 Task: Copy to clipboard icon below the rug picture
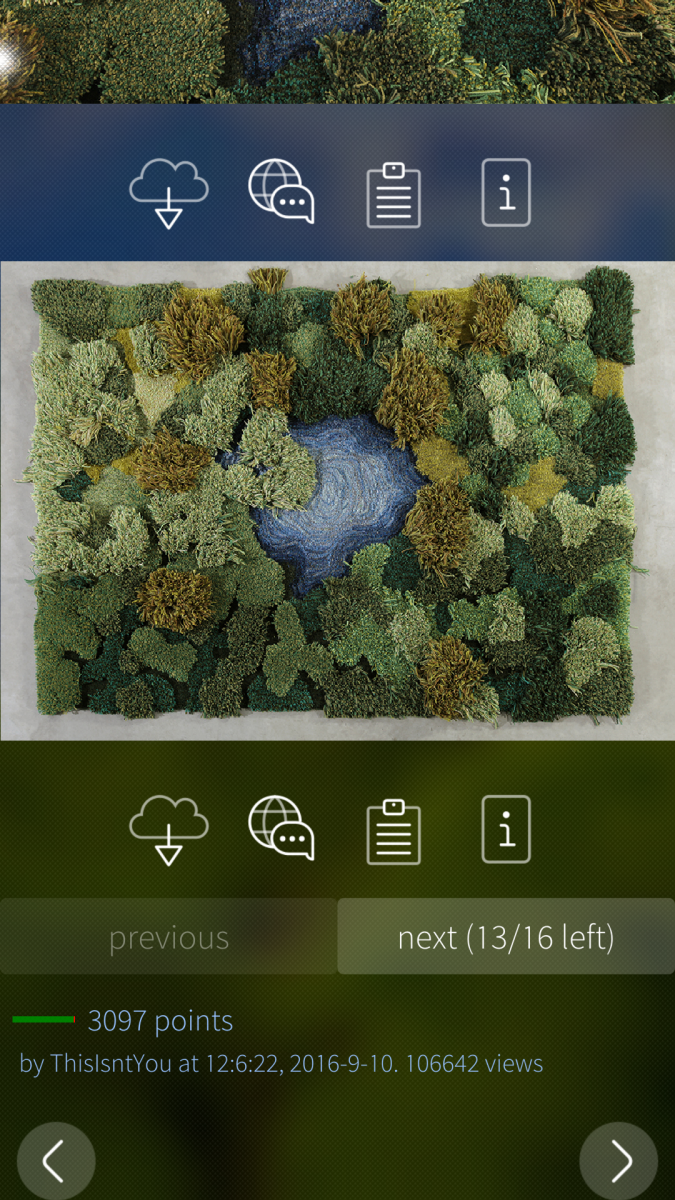tap(393, 830)
